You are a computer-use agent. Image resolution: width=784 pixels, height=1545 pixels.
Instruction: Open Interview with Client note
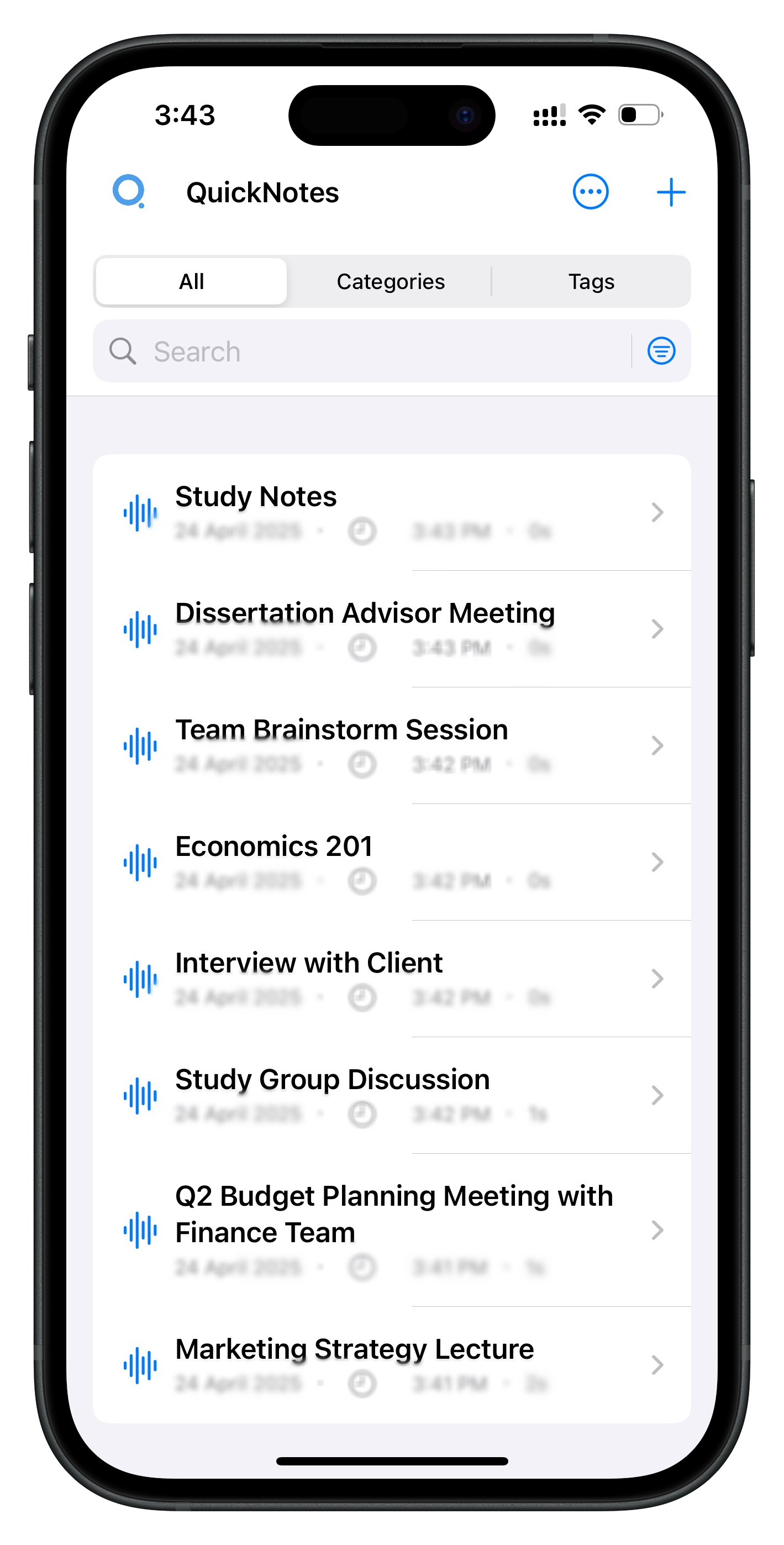tap(391, 978)
